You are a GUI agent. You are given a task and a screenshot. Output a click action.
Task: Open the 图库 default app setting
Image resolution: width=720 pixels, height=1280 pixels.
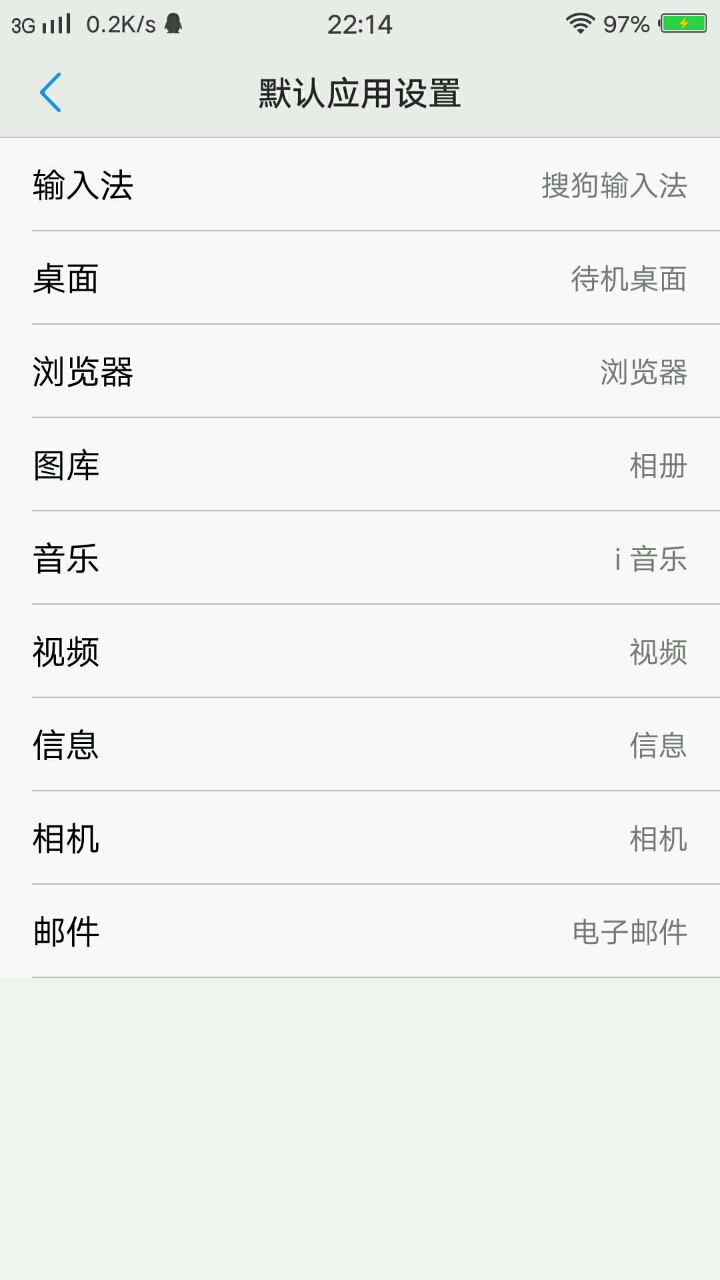tap(360, 465)
